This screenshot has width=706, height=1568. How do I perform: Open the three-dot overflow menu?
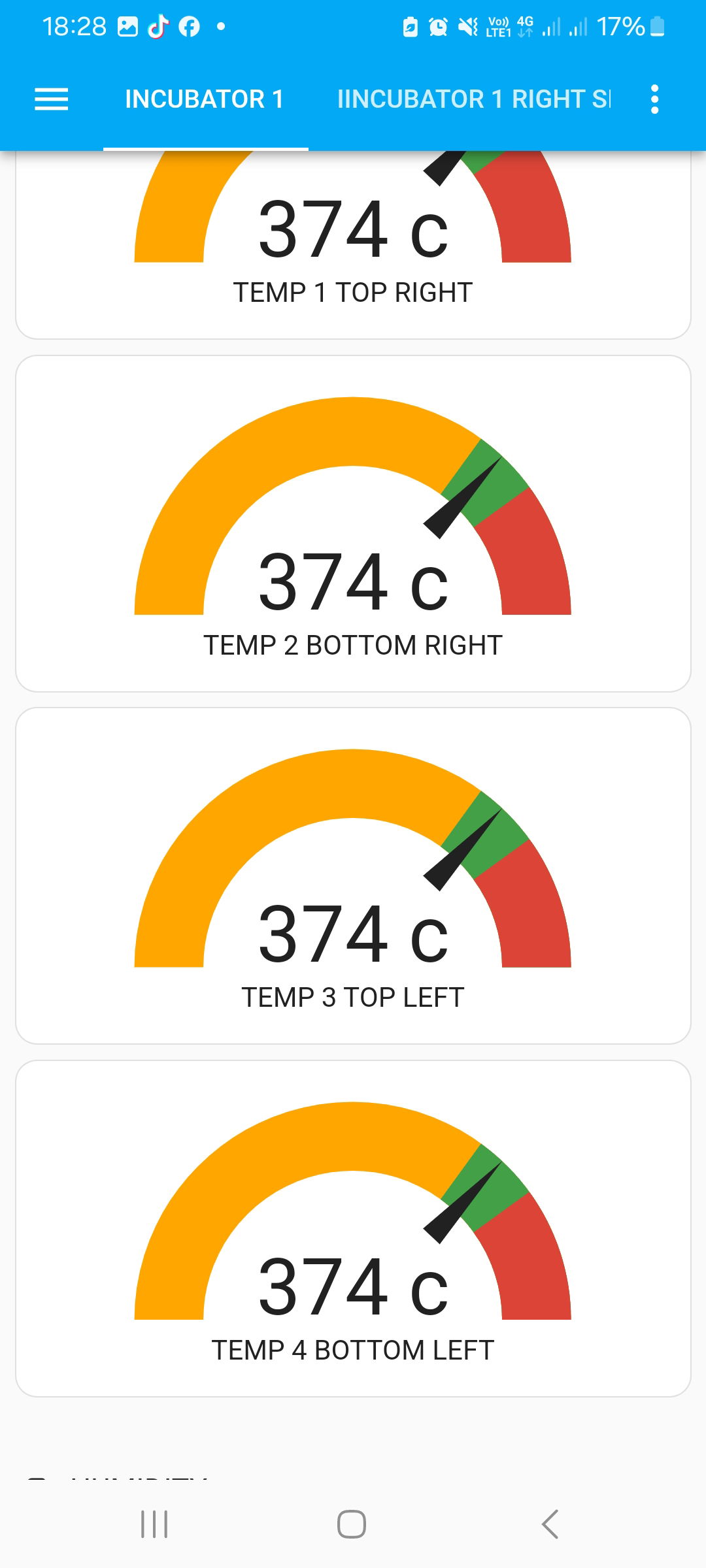(x=654, y=99)
